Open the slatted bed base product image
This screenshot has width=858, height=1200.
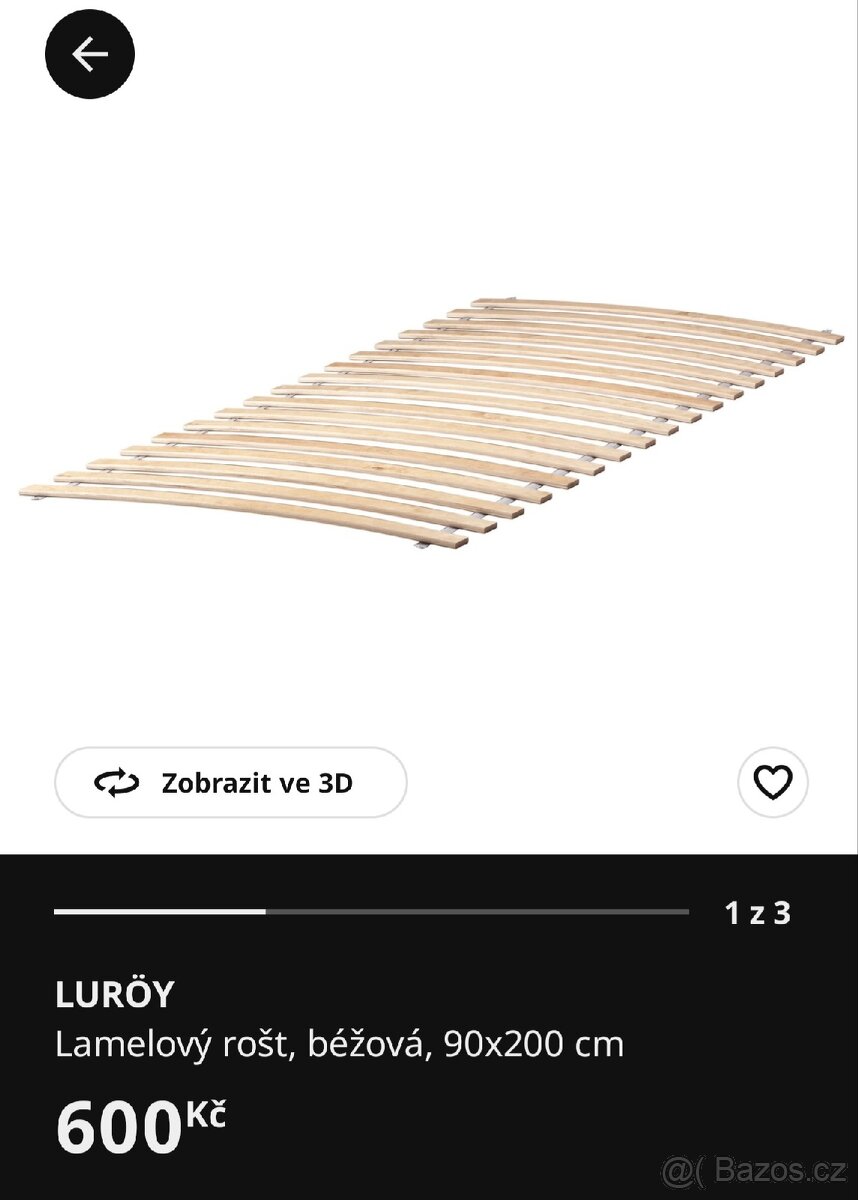pyautogui.click(x=430, y=425)
